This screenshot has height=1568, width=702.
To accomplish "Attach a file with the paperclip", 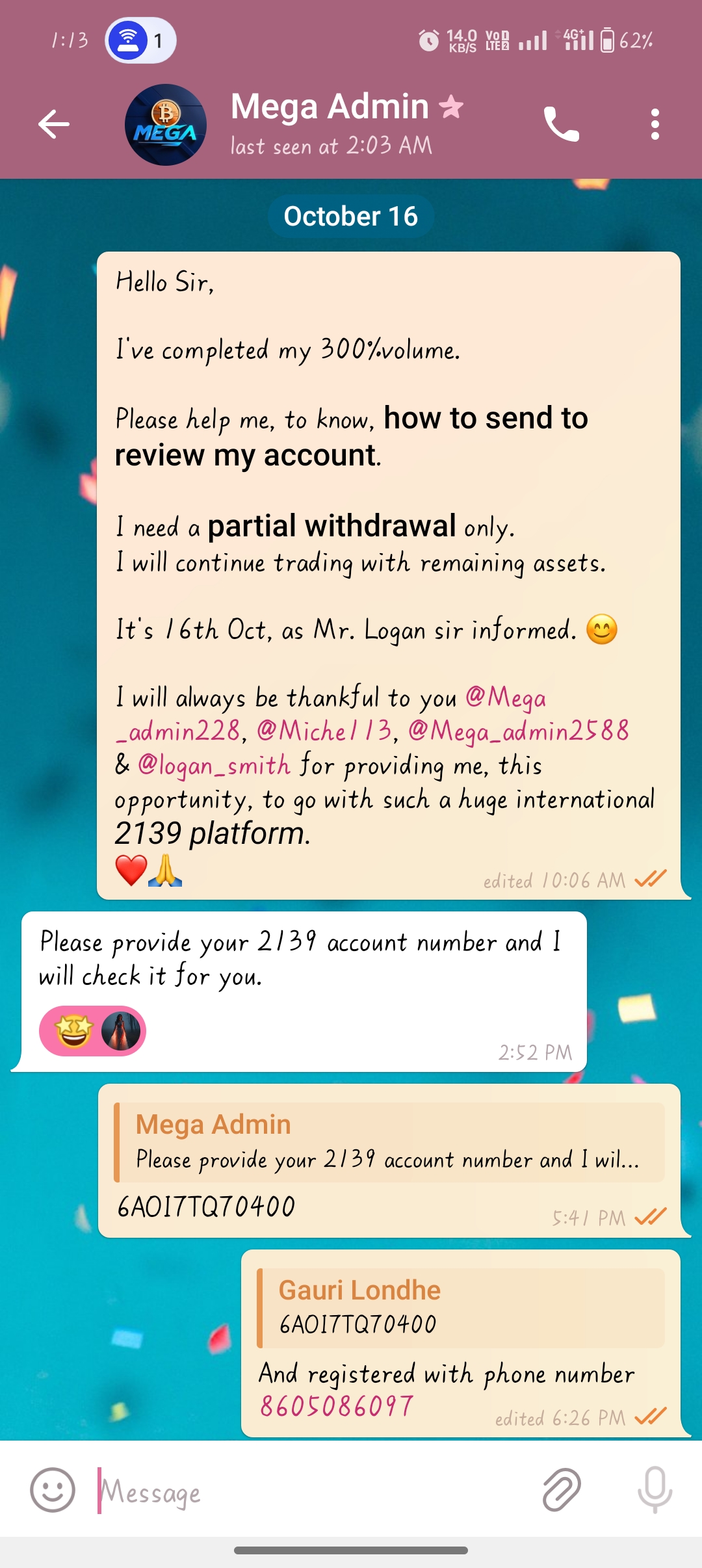I will point(562,1490).
